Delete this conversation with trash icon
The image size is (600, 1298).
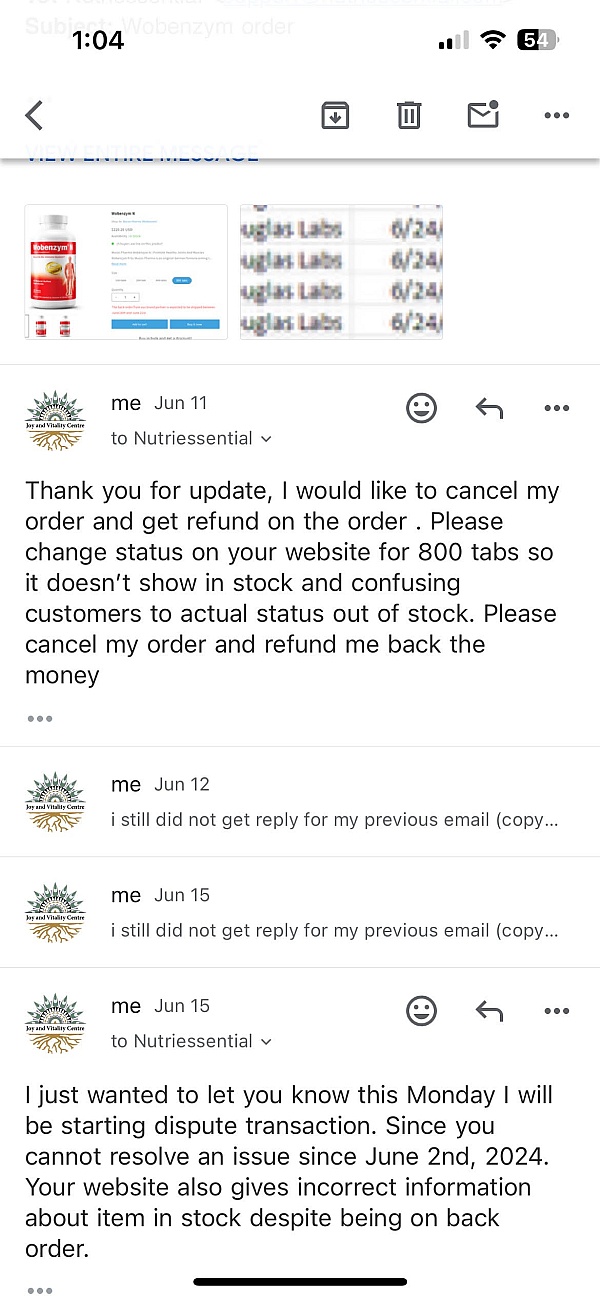409,116
